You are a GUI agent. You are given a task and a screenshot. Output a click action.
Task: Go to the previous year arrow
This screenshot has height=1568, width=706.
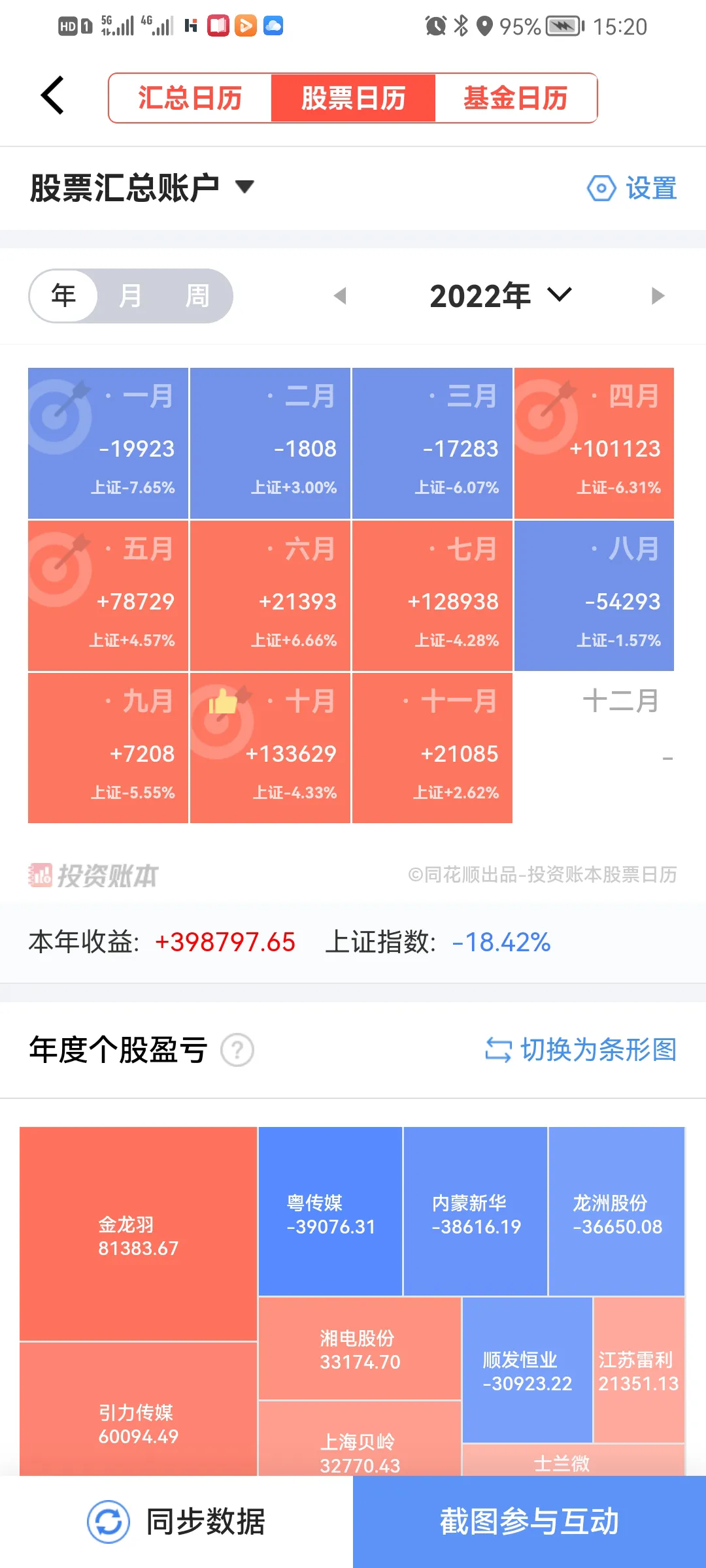pos(339,296)
